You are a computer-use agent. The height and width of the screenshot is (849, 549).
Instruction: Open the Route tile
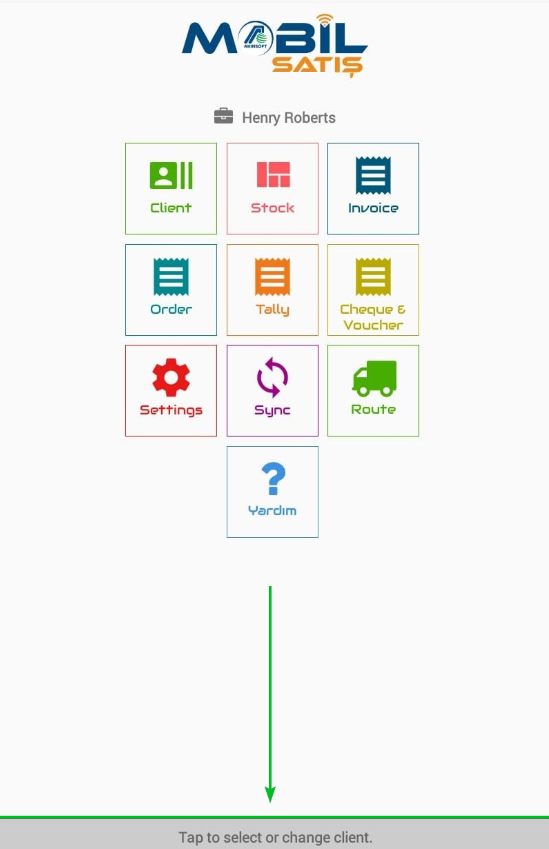(373, 390)
